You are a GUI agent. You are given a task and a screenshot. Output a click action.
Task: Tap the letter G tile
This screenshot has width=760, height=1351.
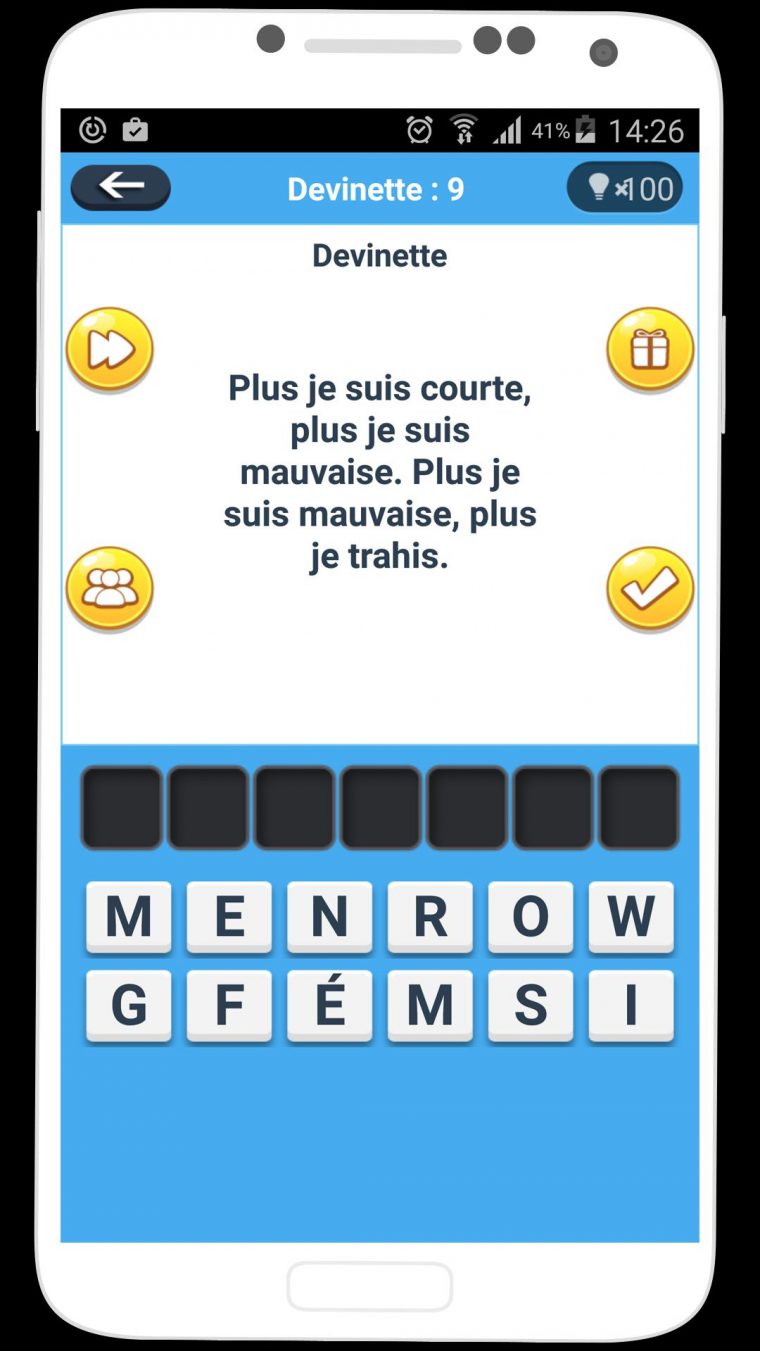tap(129, 1005)
